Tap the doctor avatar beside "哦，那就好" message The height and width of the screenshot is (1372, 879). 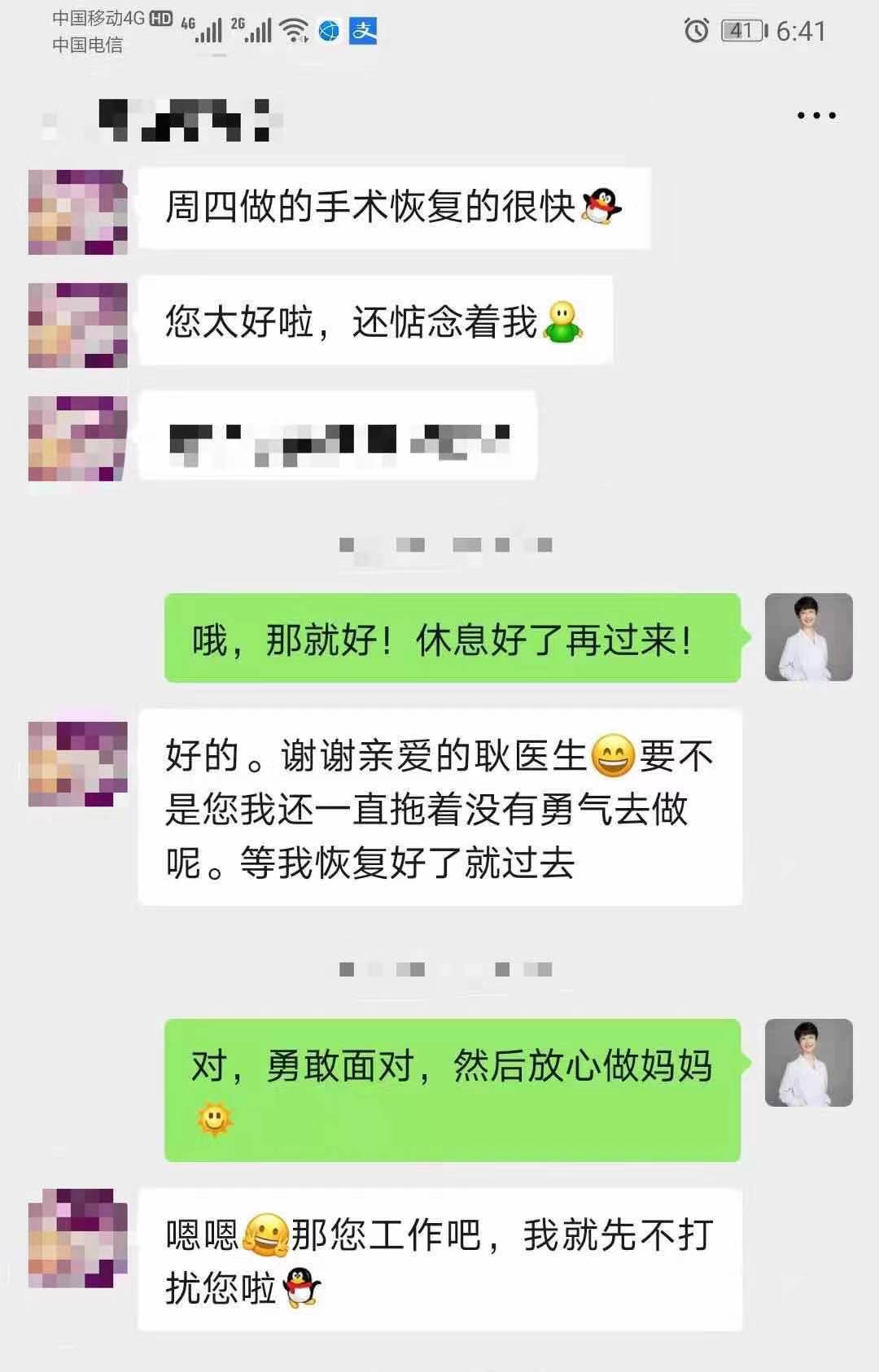click(808, 637)
